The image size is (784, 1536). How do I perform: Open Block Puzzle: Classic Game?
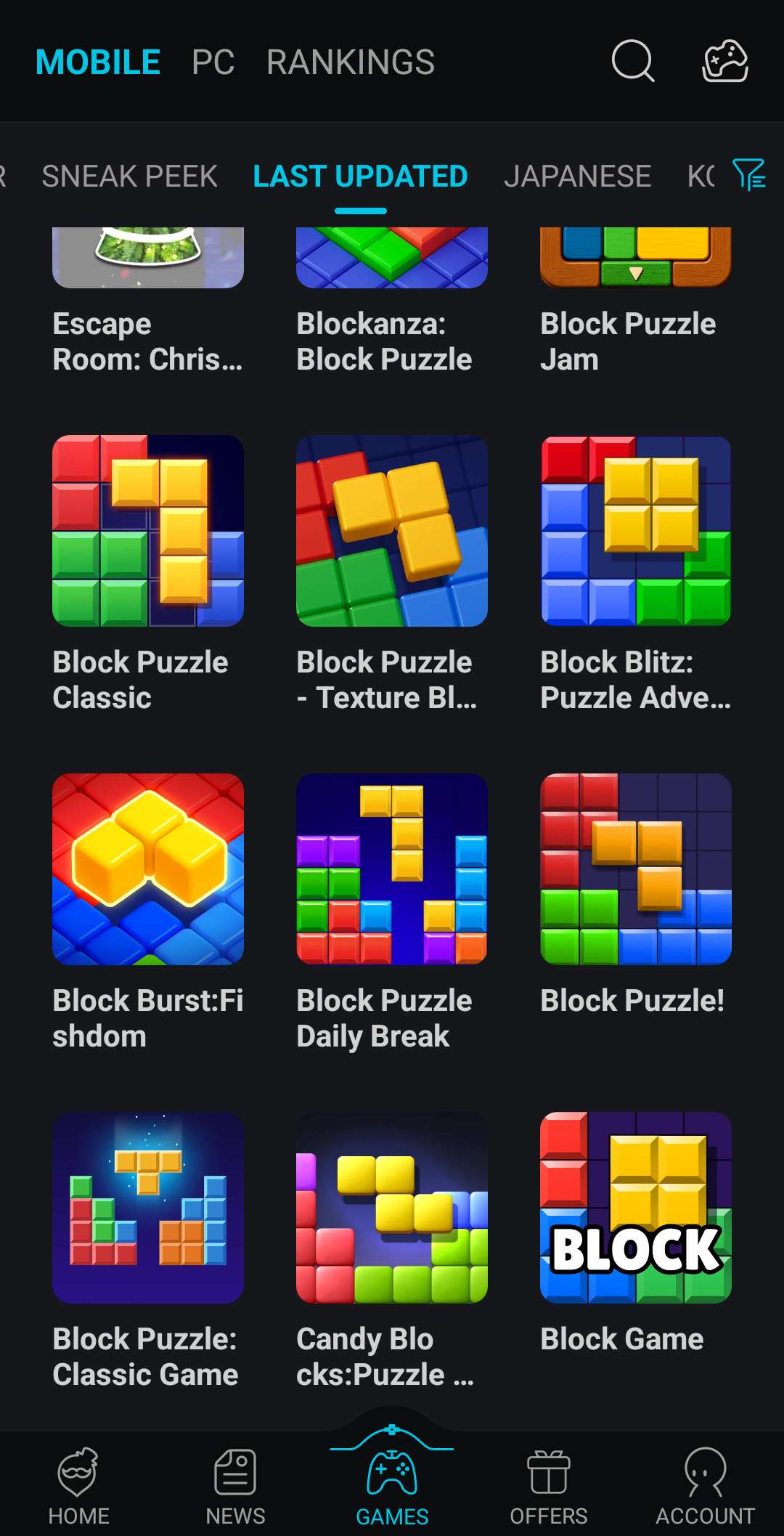[148, 1208]
